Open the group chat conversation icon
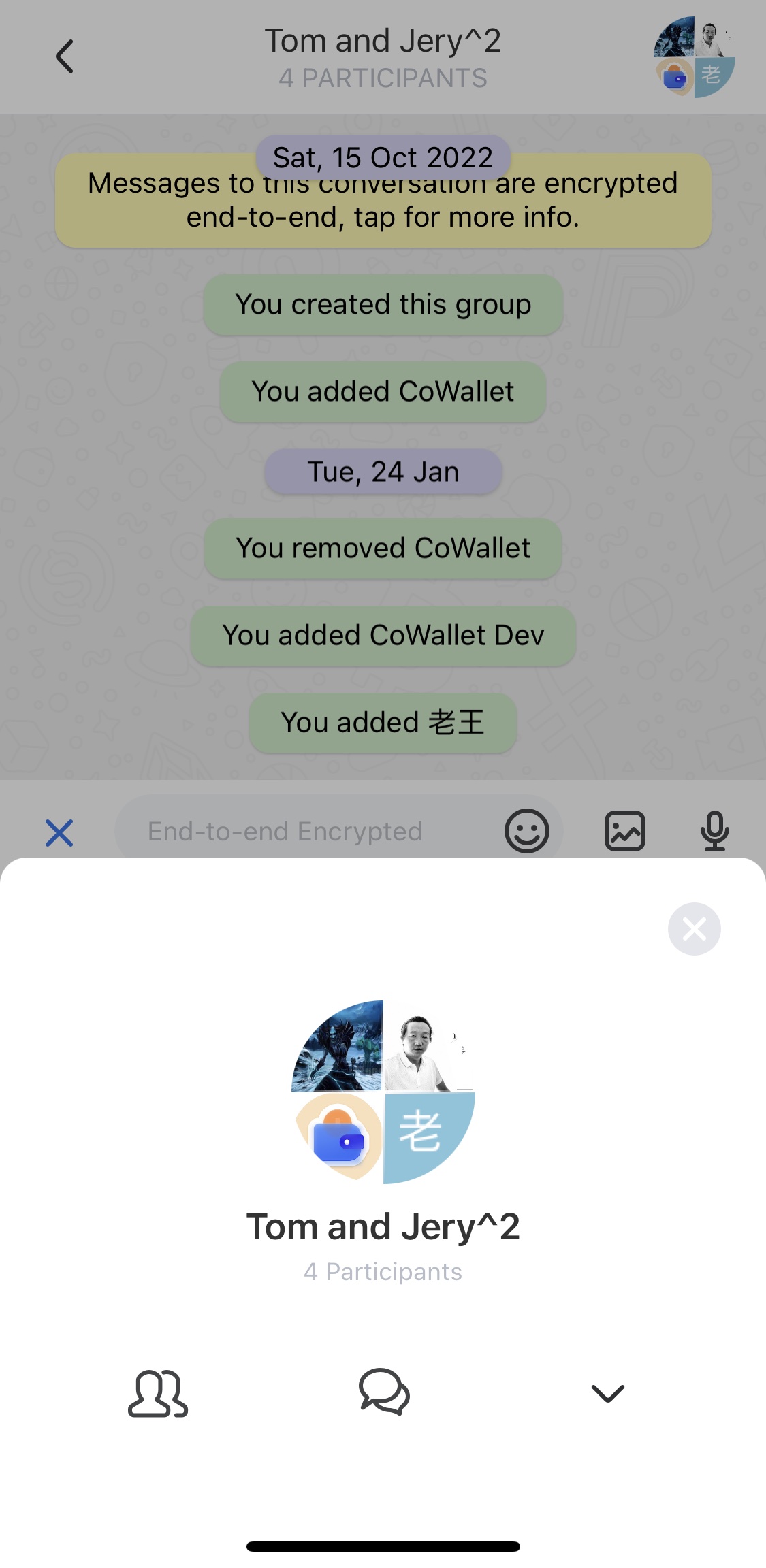766x1568 pixels. pos(384,1392)
